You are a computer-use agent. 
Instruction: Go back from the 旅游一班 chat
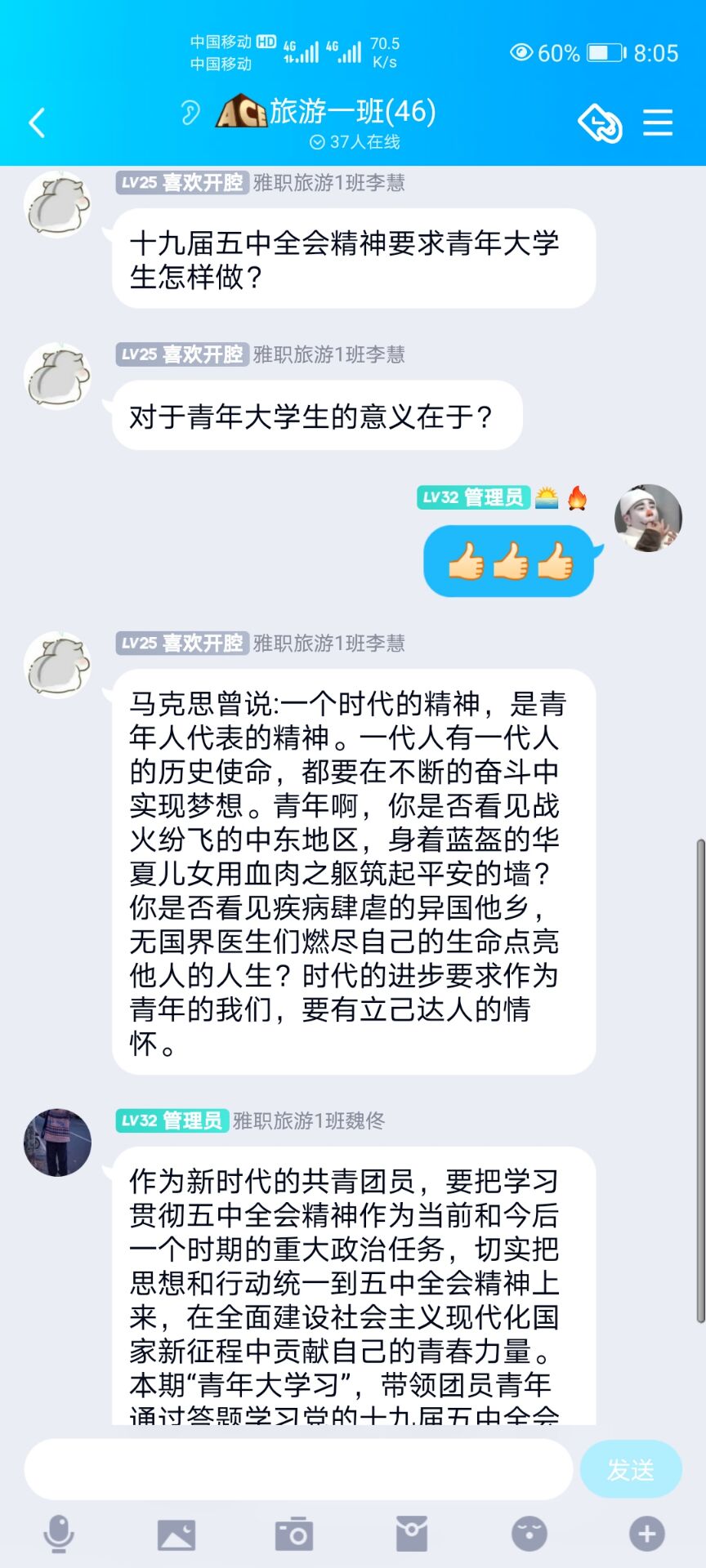[37, 123]
